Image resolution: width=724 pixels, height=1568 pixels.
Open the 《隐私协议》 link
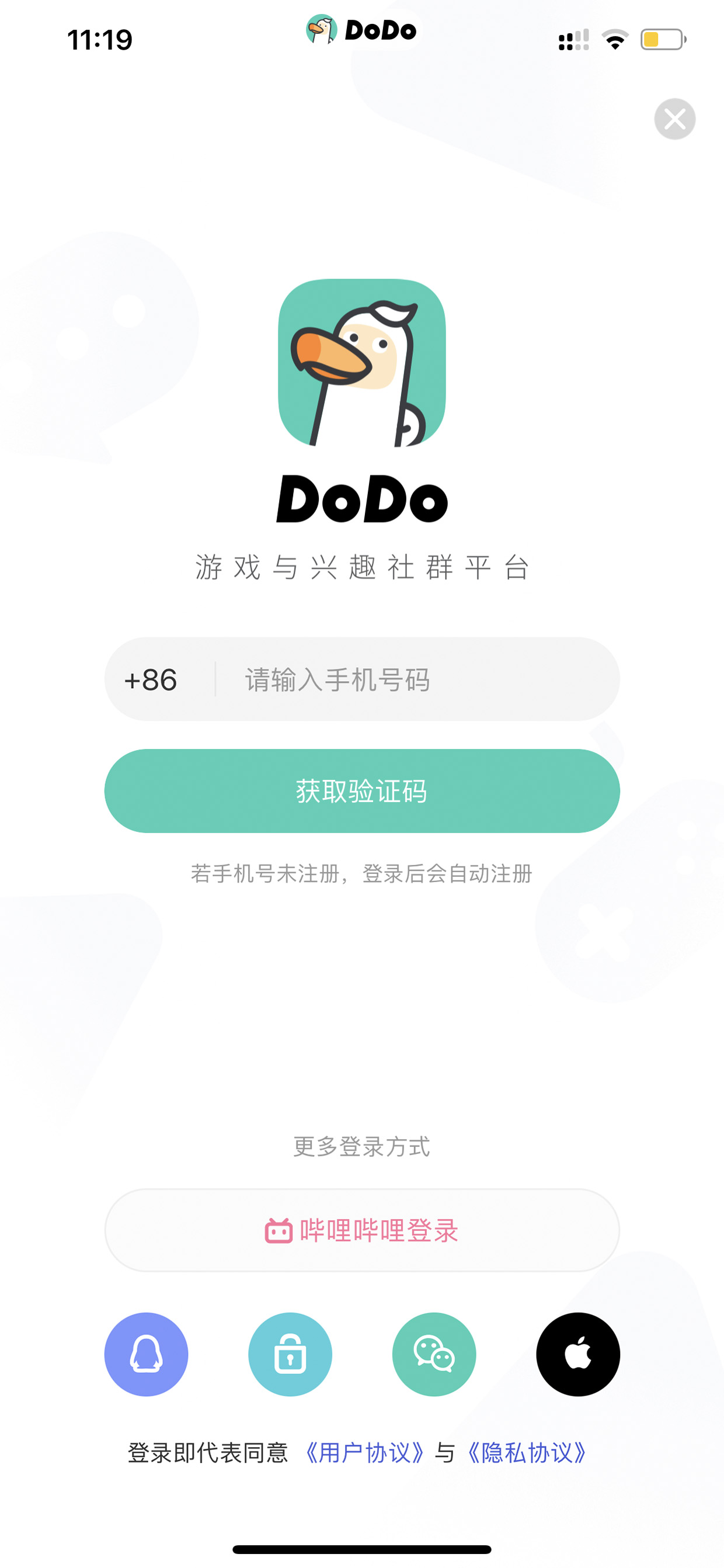click(527, 1453)
